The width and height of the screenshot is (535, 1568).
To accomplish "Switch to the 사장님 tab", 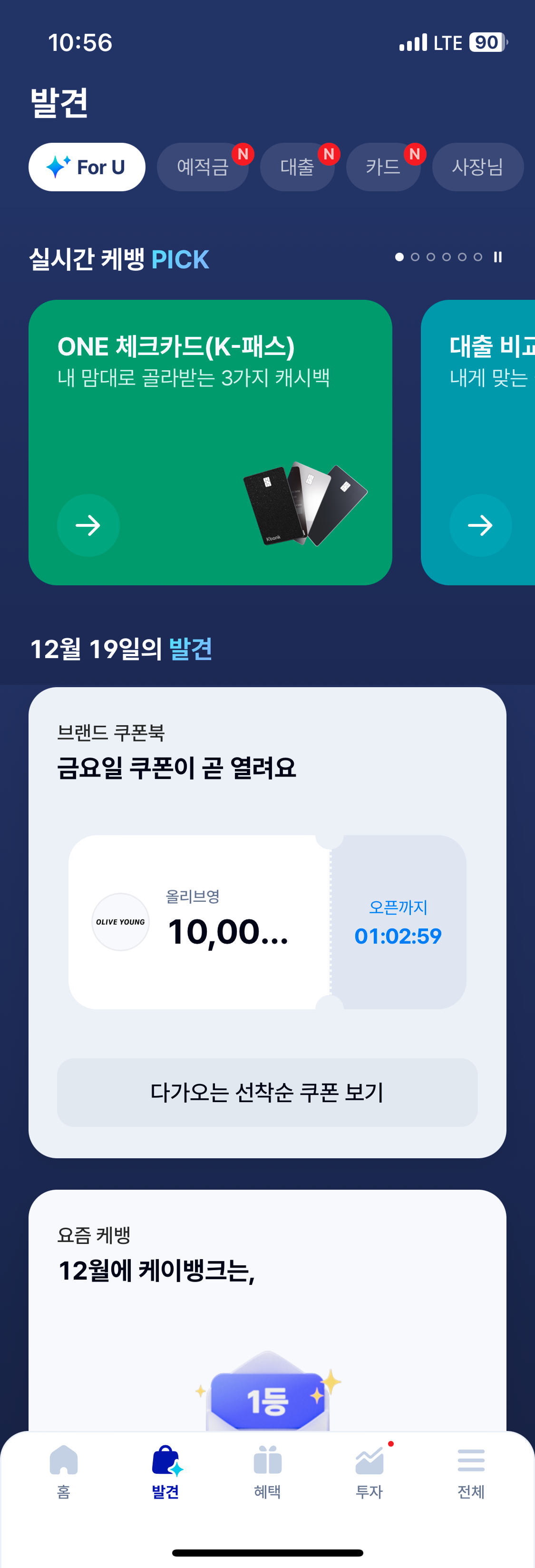I will (x=478, y=167).
